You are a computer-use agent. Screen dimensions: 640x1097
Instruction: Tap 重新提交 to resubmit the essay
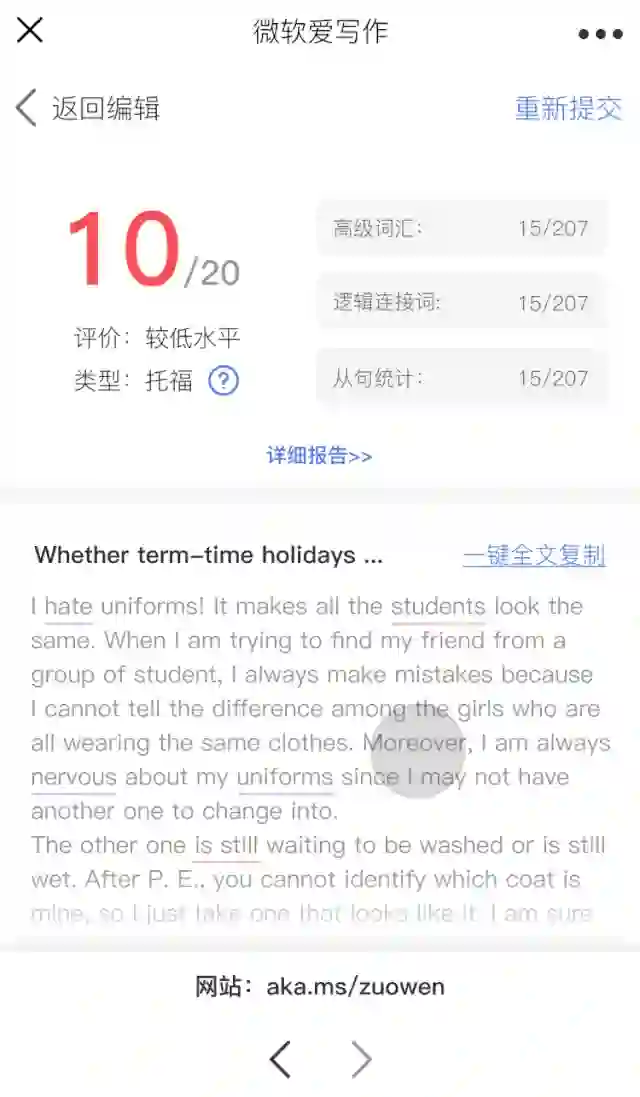click(567, 108)
